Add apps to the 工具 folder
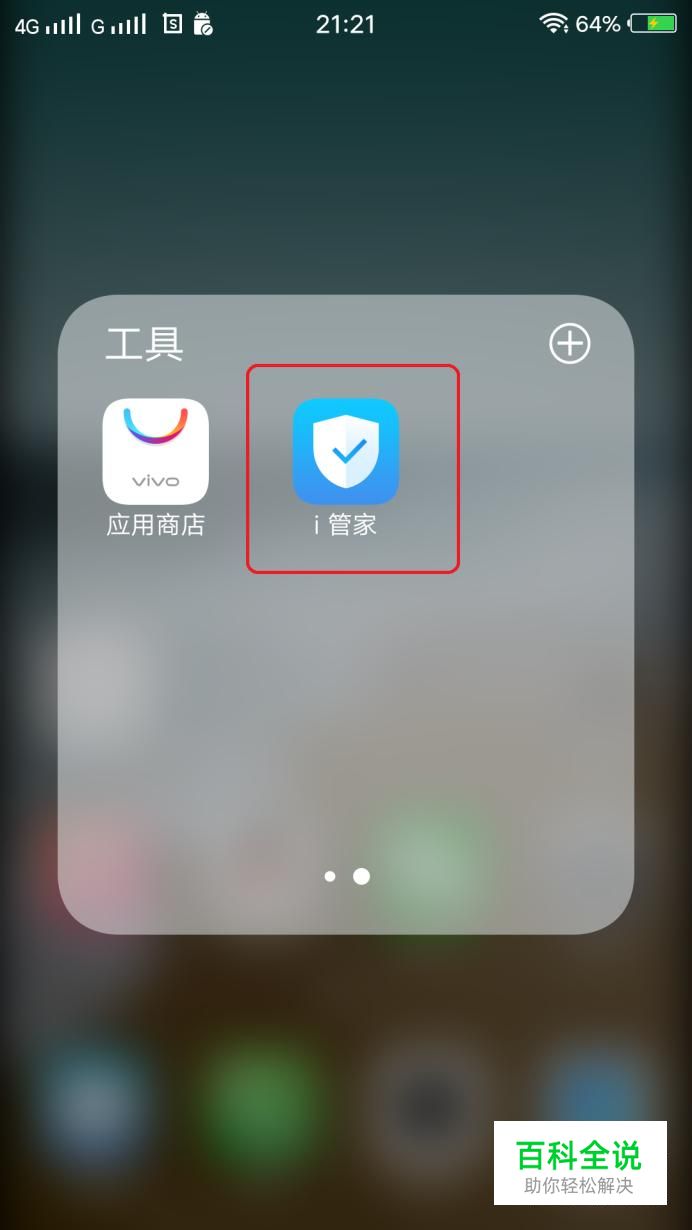692x1230 pixels. click(x=570, y=344)
